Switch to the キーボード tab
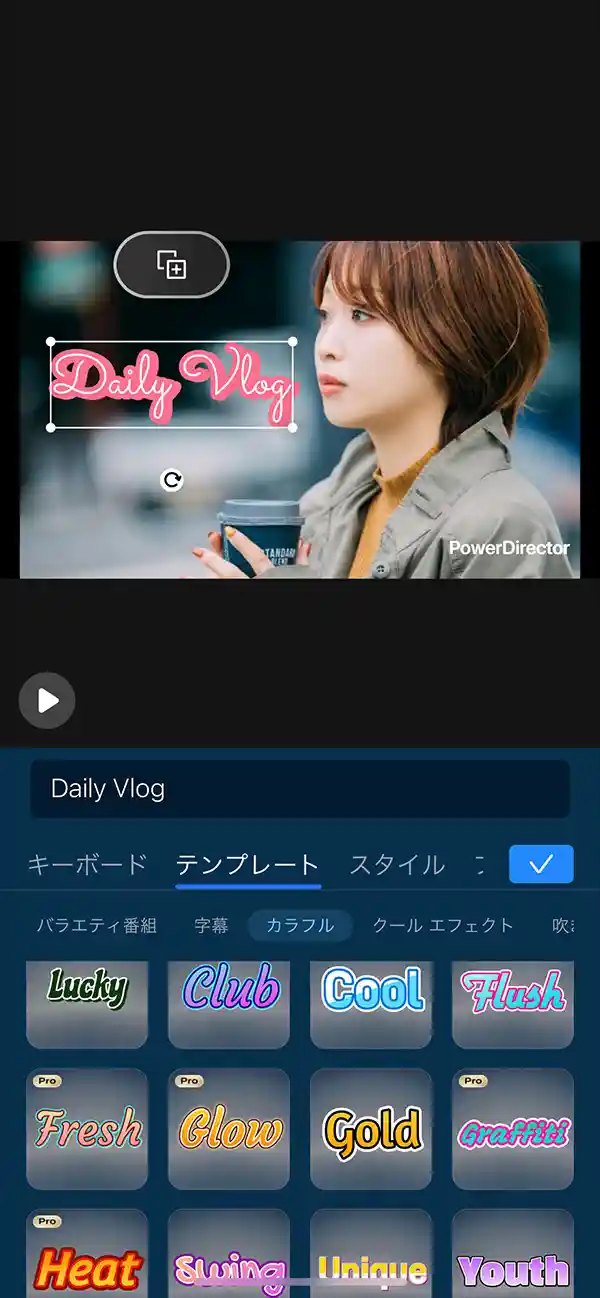Screen dimensions: 600x1298 click(x=87, y=864)
